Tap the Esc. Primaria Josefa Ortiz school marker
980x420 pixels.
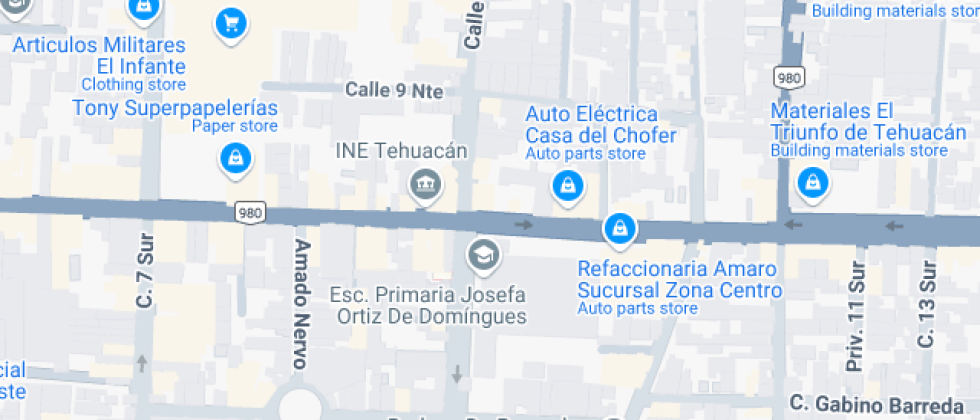point(484,255)
